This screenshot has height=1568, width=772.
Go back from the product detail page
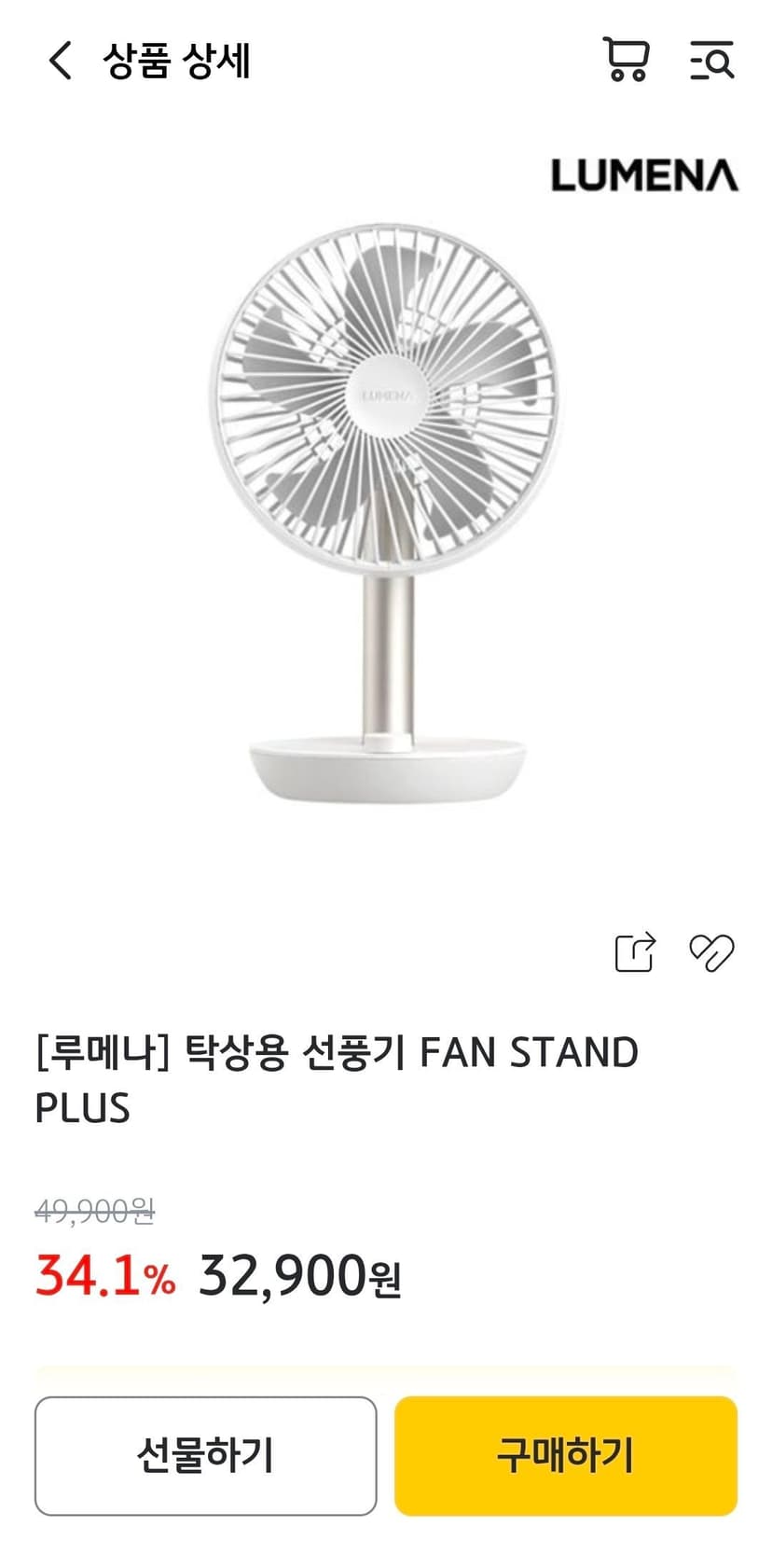click(60, 62)
